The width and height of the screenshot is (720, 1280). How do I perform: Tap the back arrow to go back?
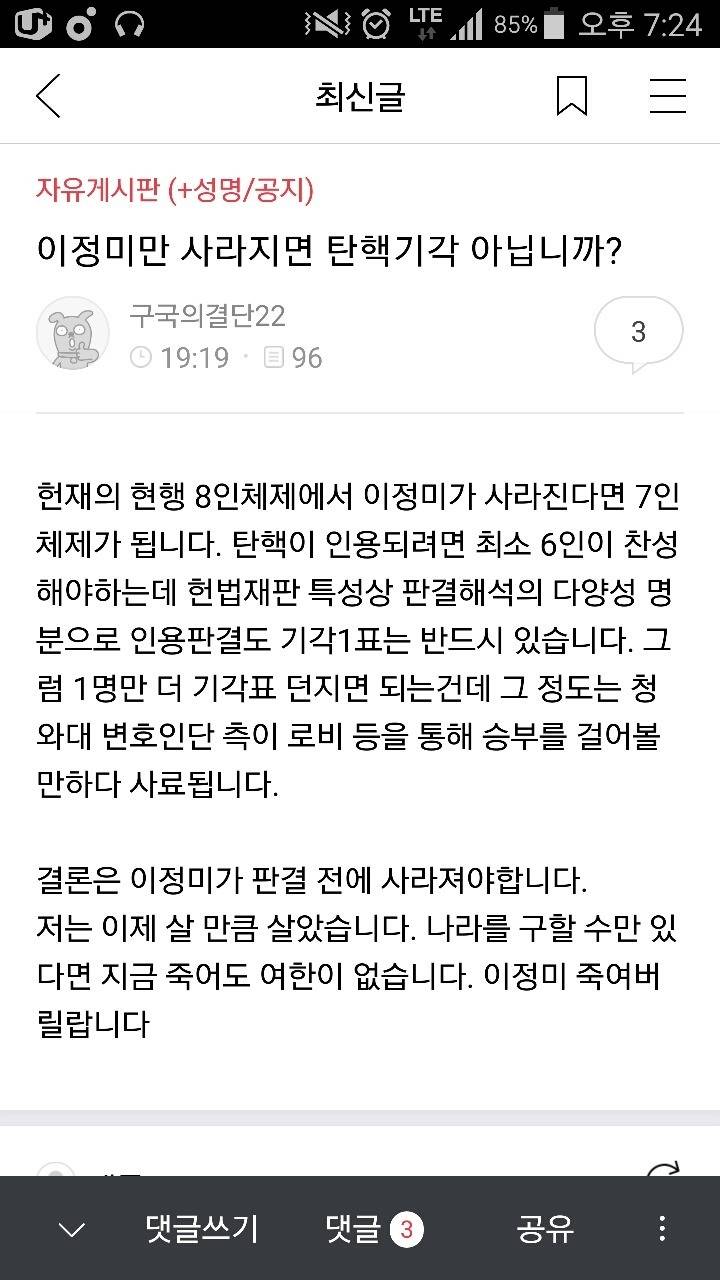[50, 95]
